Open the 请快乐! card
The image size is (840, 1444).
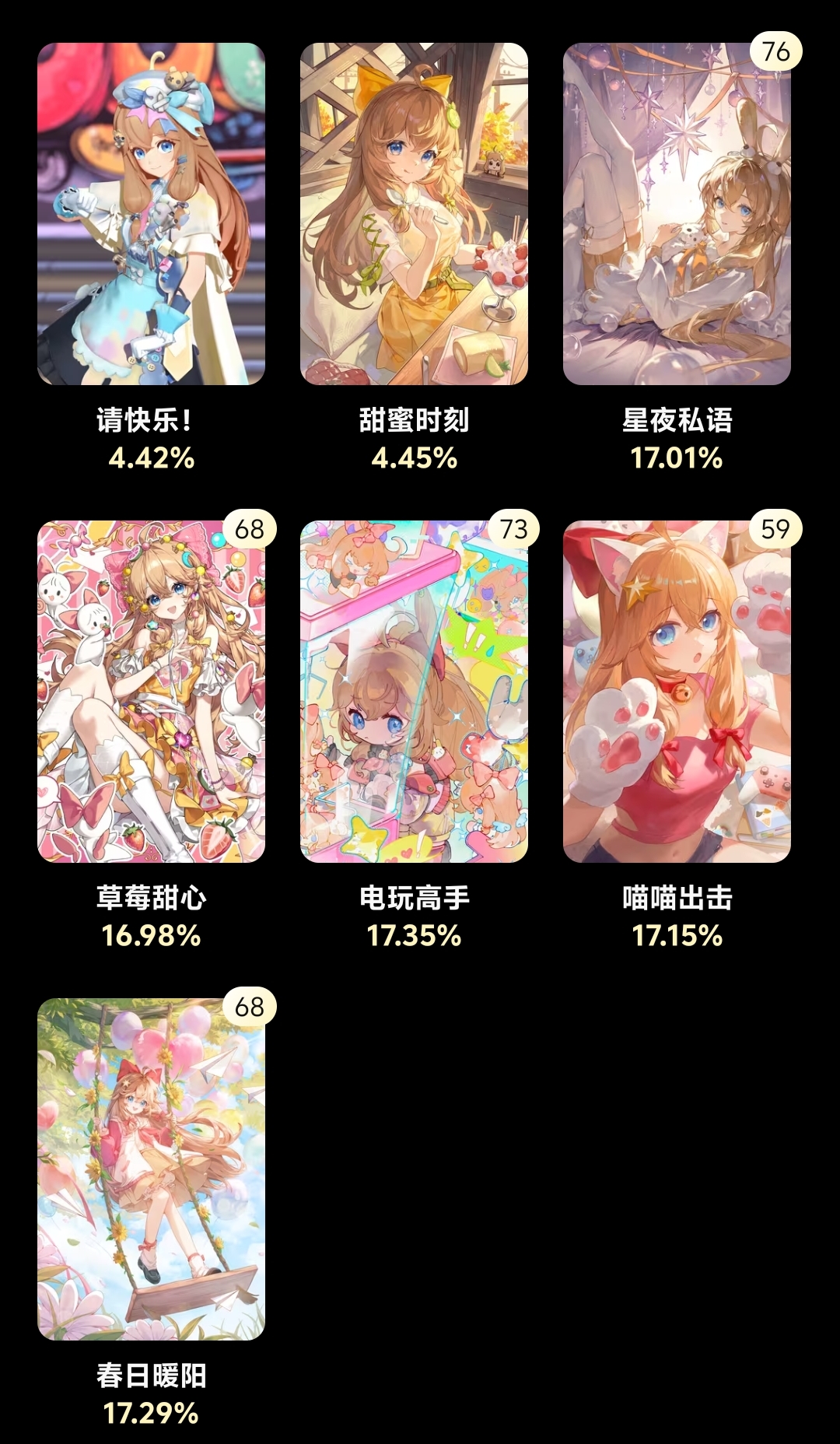coord(151,214)
